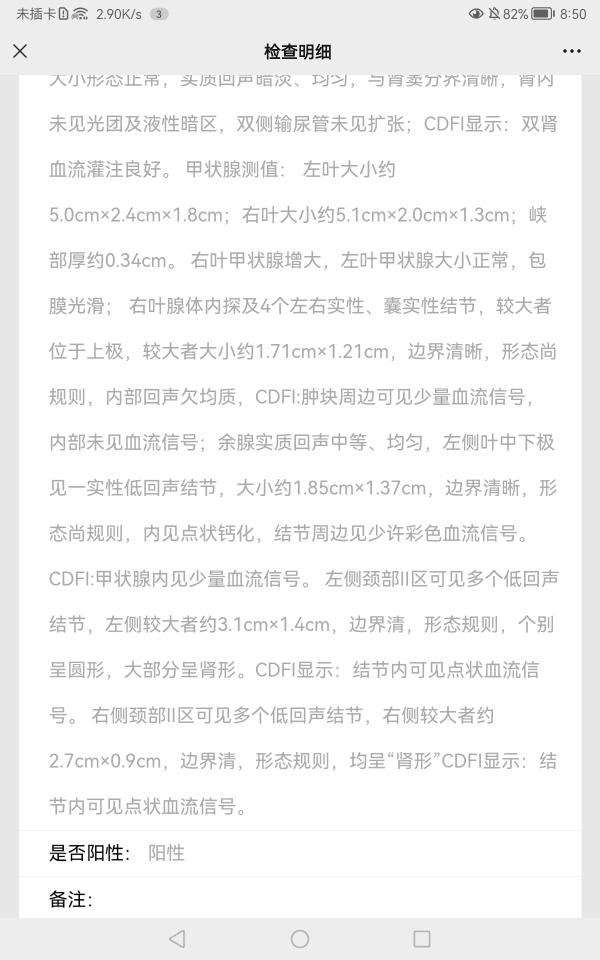The image size is (600, 960).
Task: Close the 检查明细 page
Action: coord(20,51)
